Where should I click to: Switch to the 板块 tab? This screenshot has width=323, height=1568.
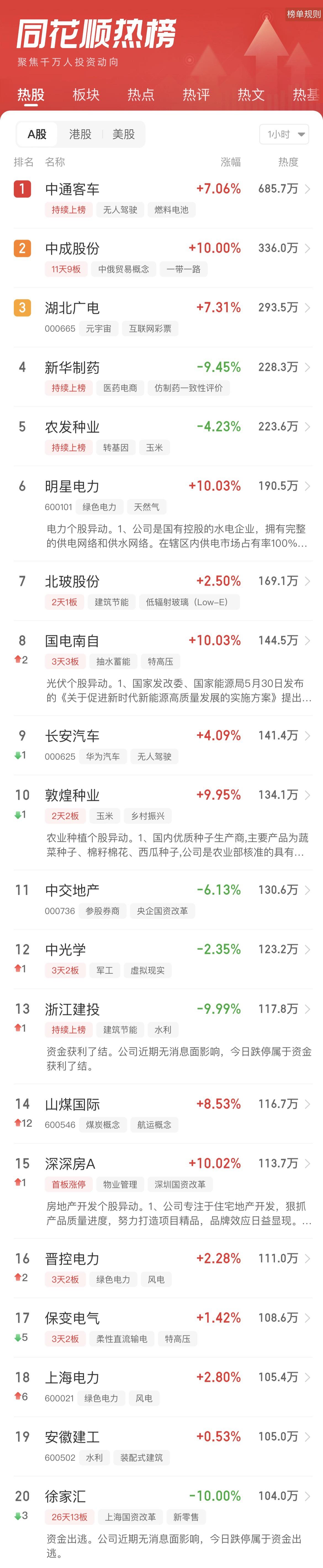tap(86, 95)
